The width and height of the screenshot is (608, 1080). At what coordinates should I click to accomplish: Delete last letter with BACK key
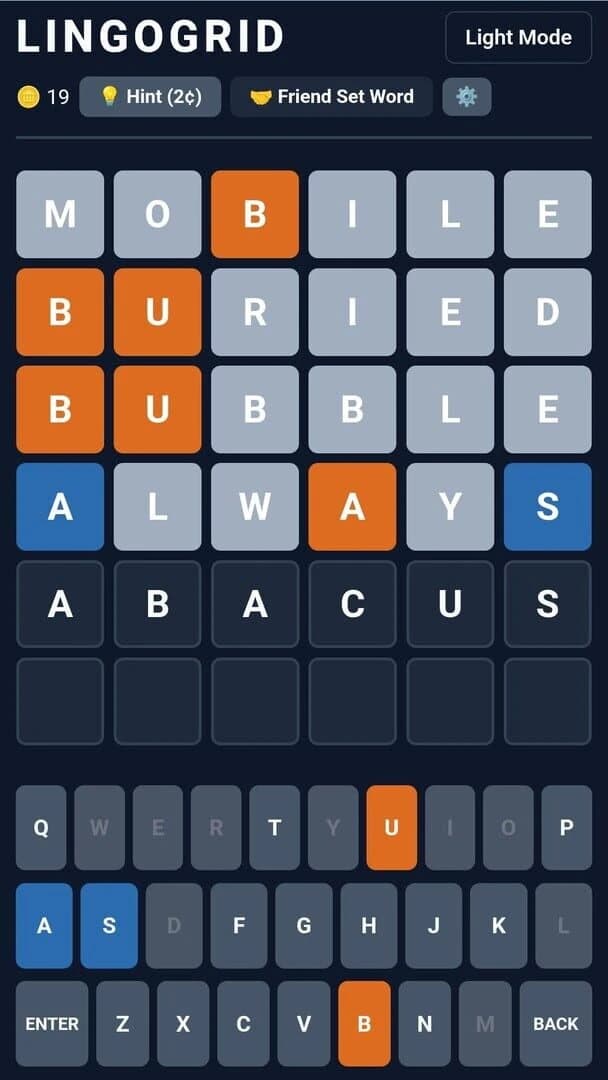click(x=556, y=1024)
